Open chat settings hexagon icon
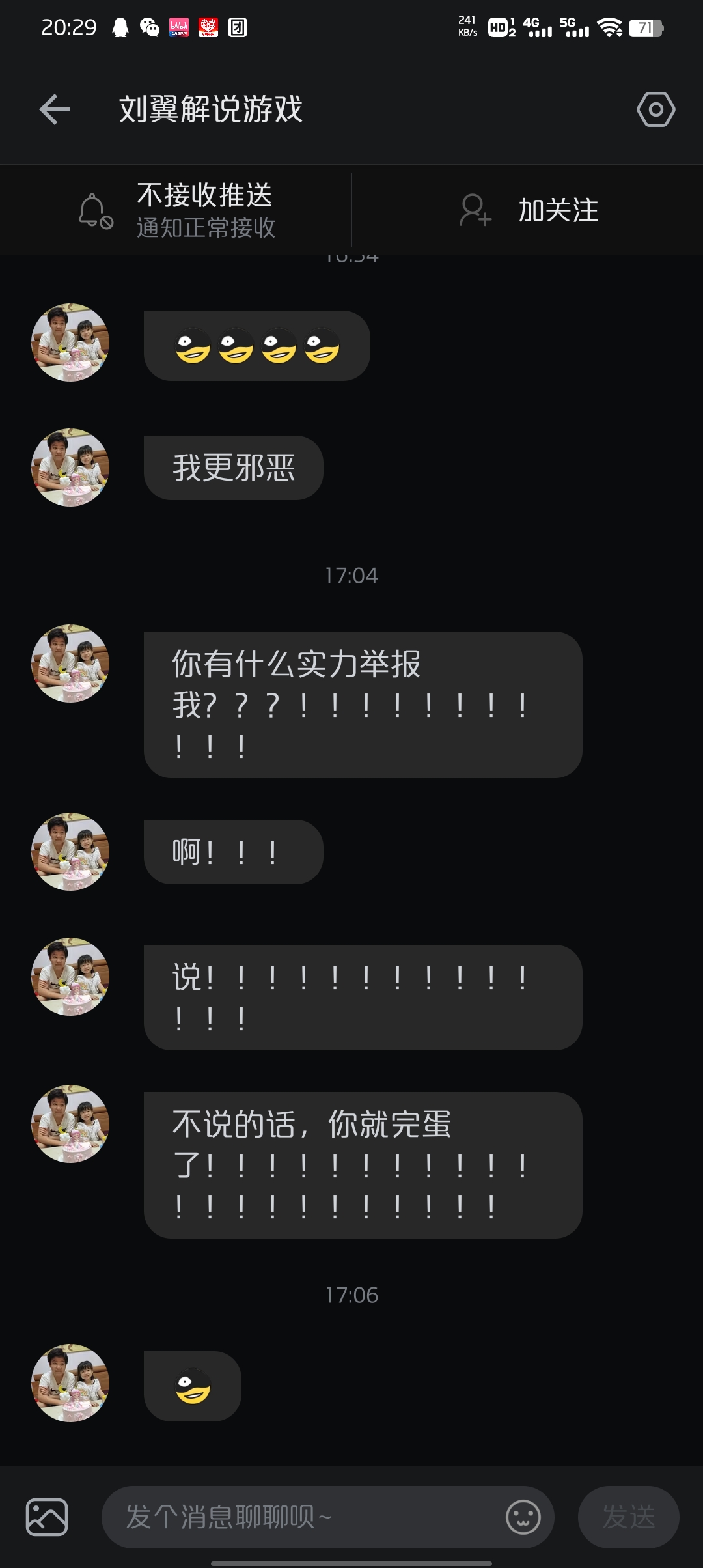 point(655,109)
